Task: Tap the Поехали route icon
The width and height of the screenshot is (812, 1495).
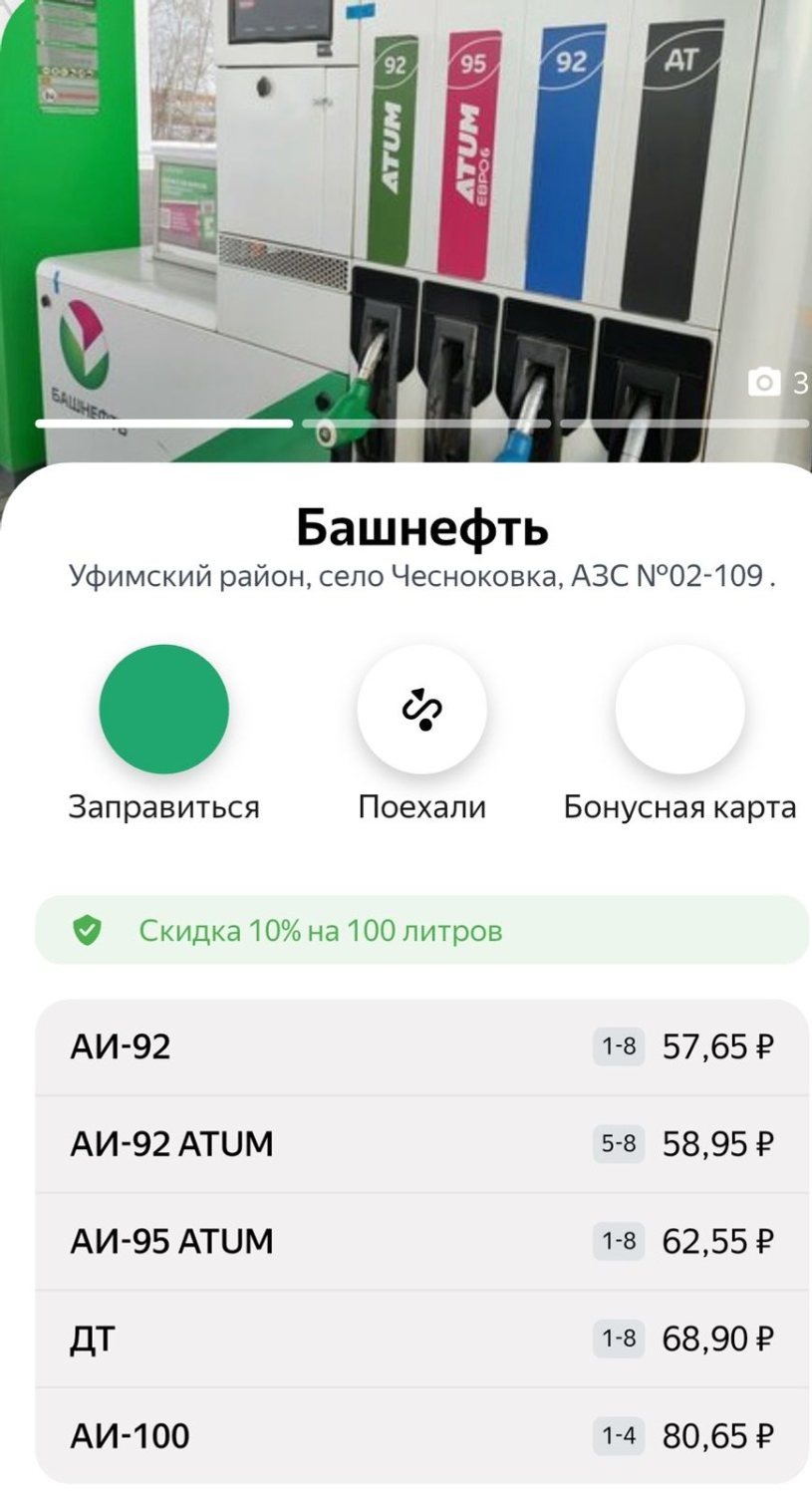Action: pos(421,709)
